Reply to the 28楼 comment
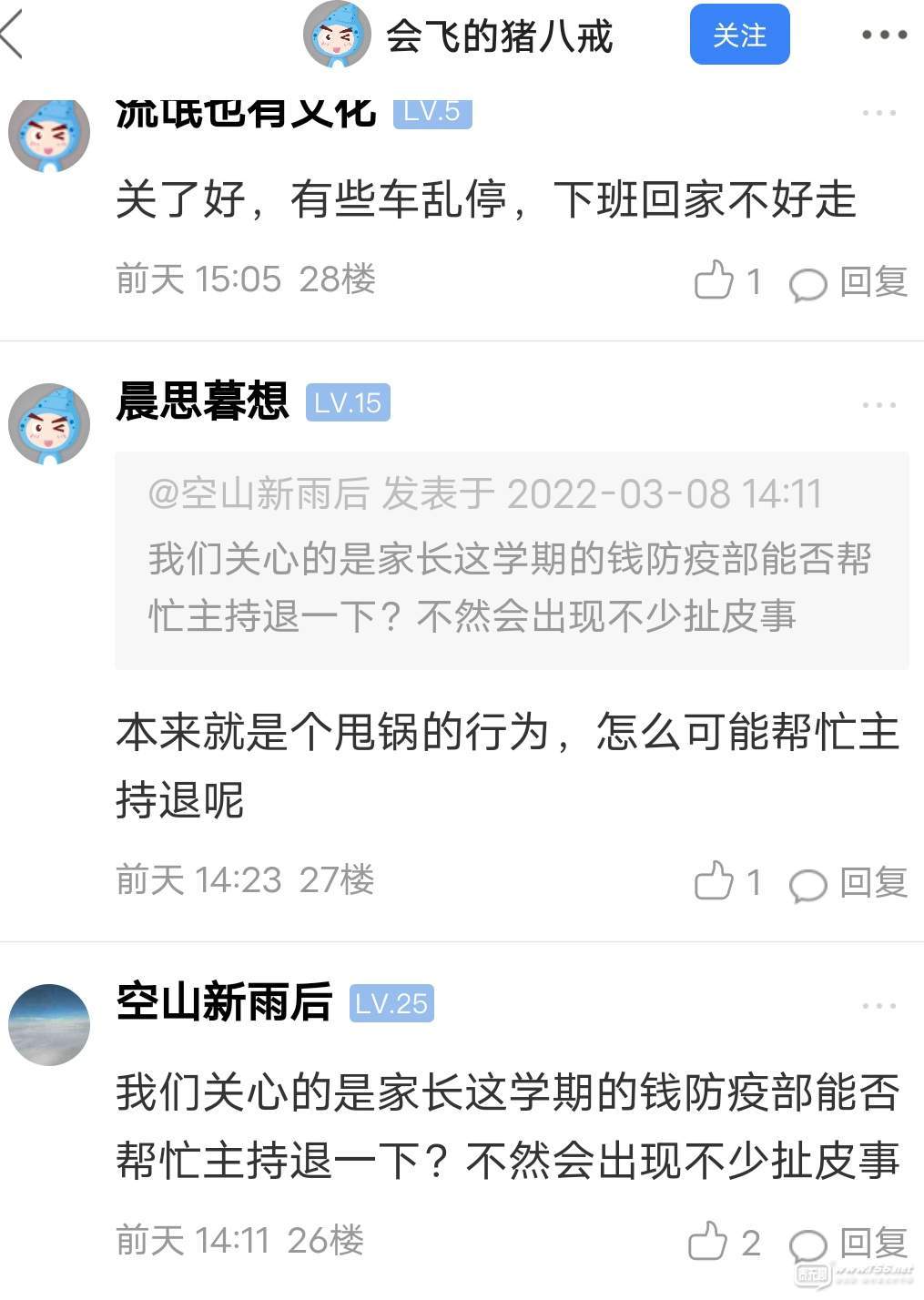This screenshot has width=924, height=1300. [x=848, y=281]
